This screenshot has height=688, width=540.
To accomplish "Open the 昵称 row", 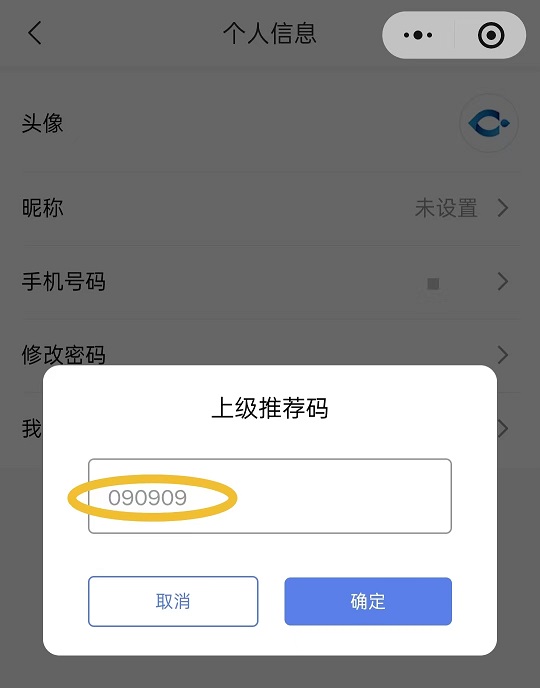I will click(x=270, y=208).
